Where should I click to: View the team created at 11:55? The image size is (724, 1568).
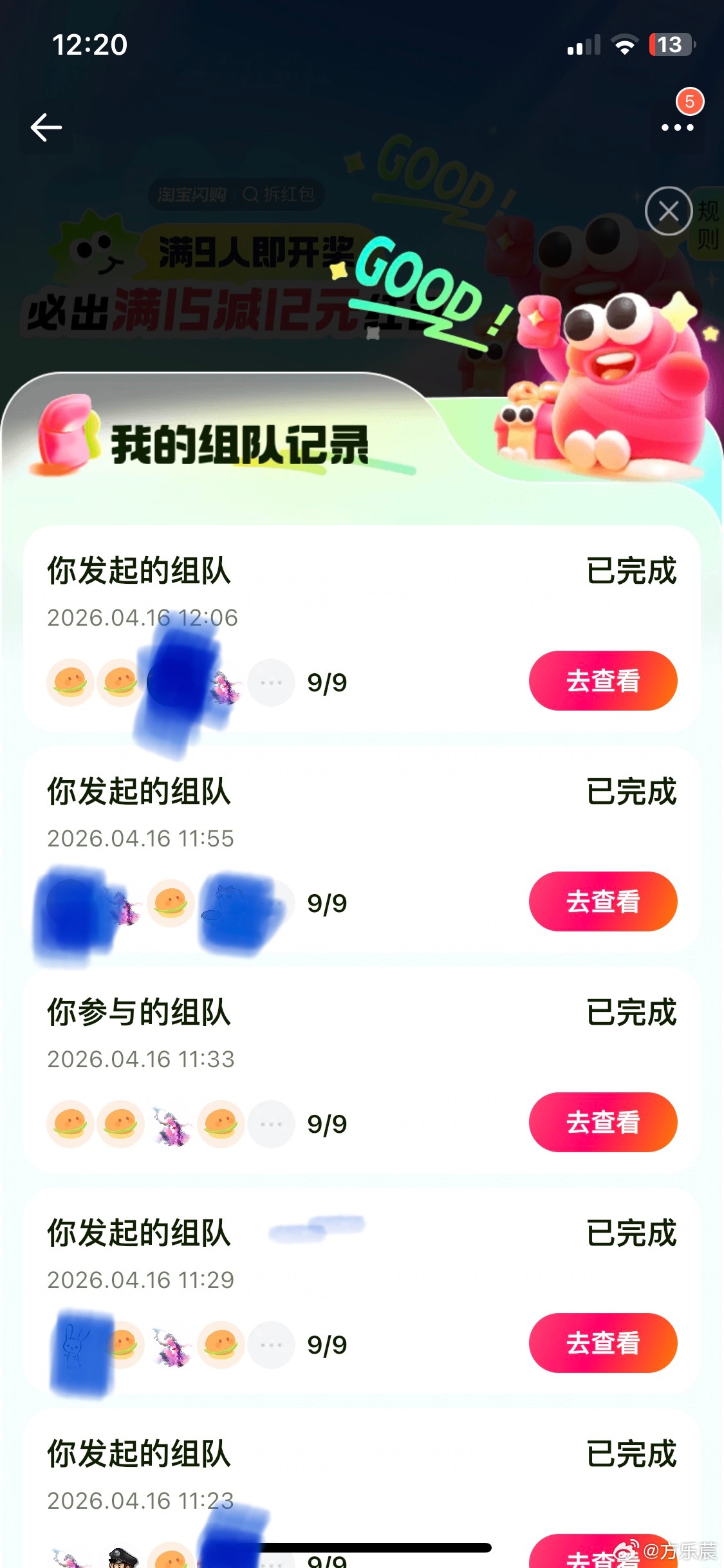(602, 902)
